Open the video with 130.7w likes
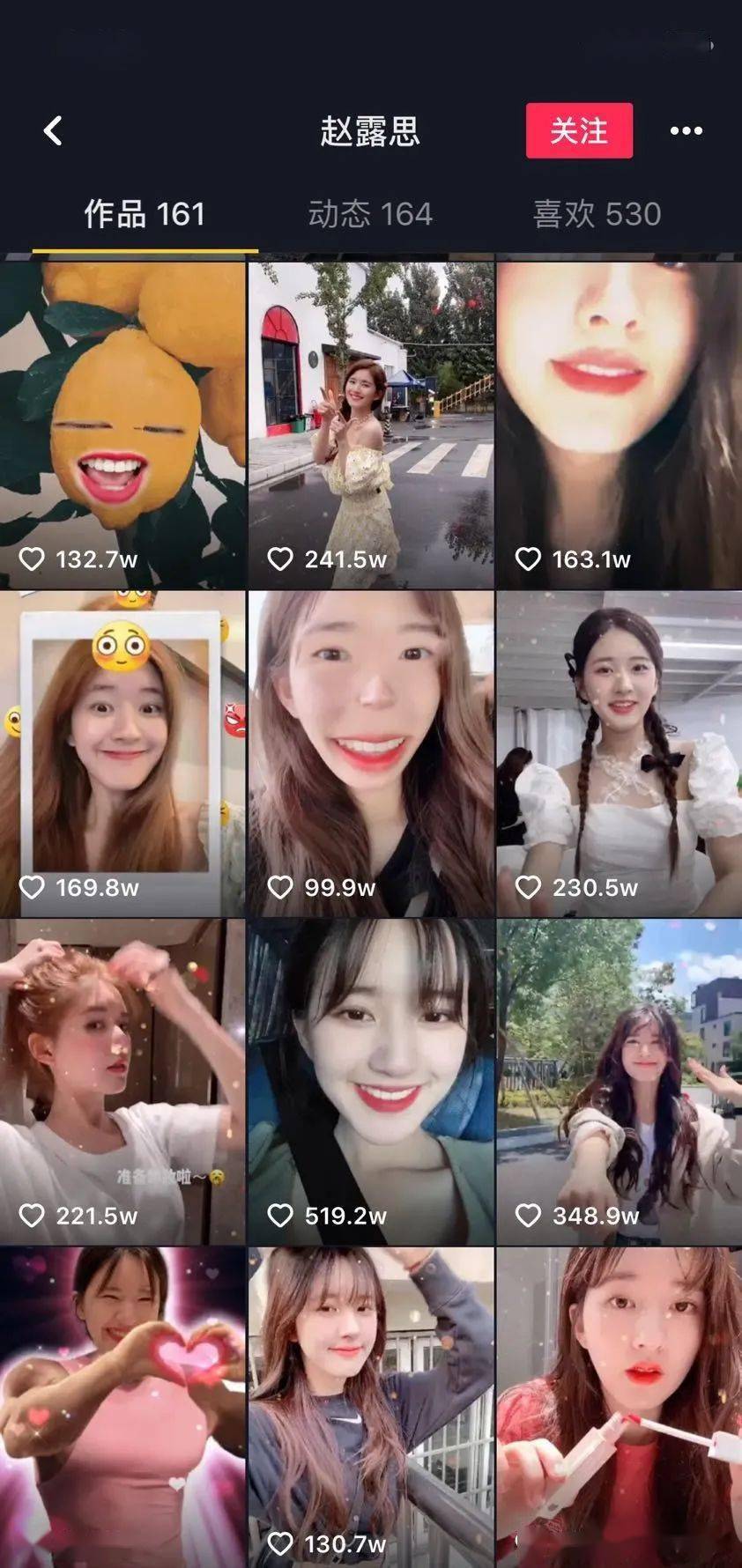 (371, 1406)
